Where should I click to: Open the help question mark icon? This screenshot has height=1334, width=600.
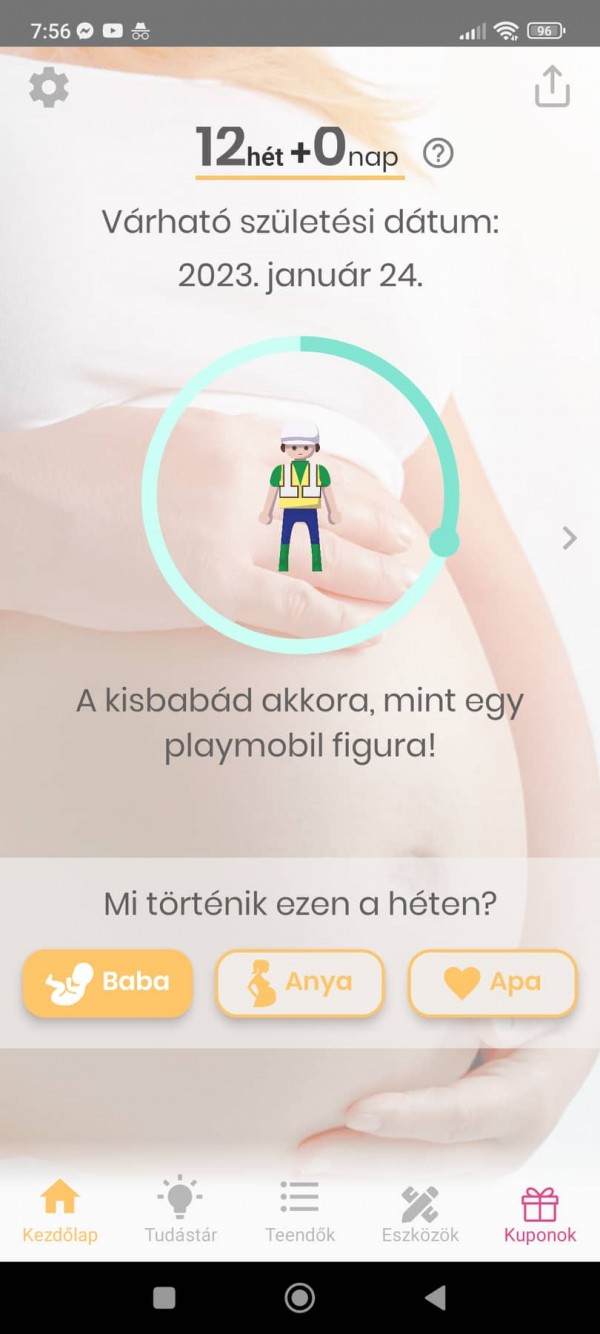pyautogui.click(x=438, y=153)
